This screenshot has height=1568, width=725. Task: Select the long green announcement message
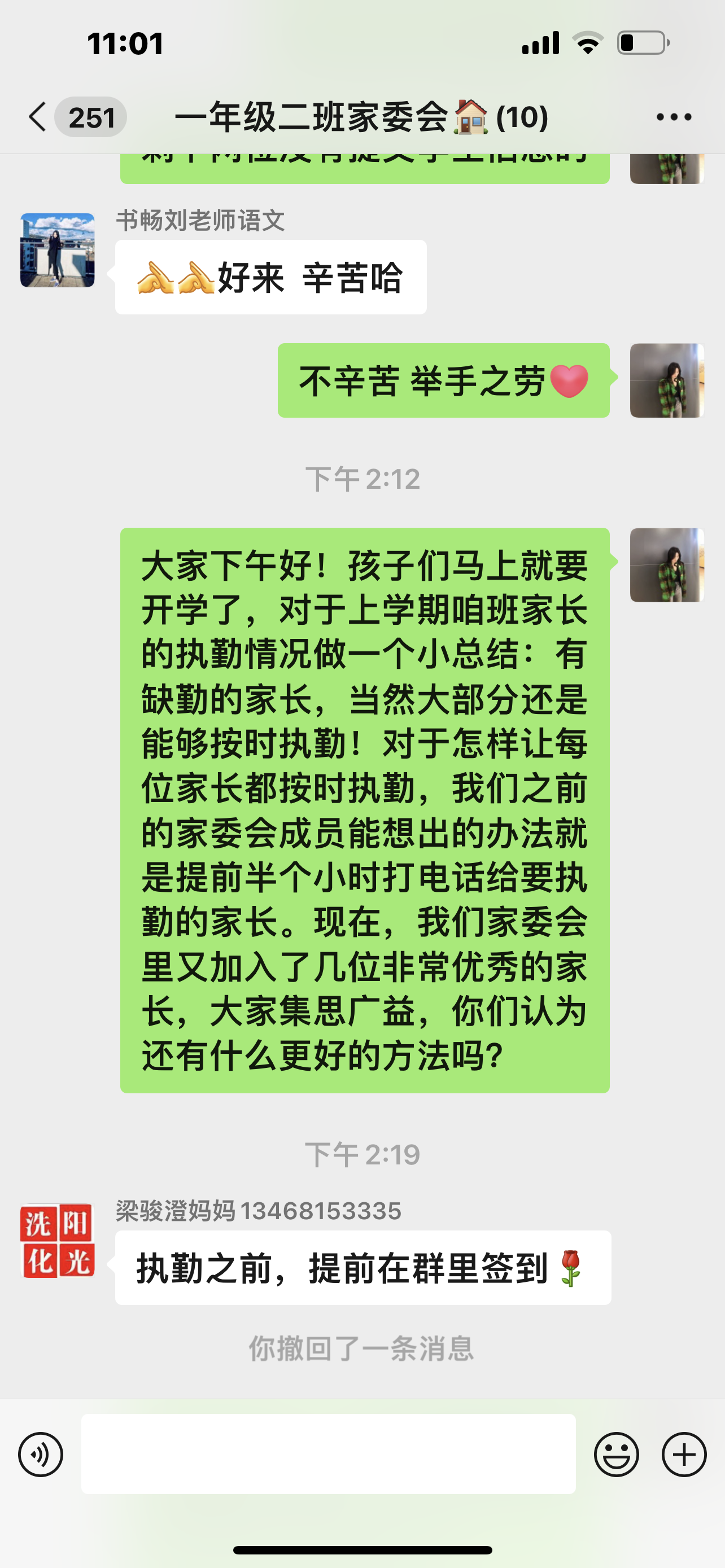(x=364, y=809)
